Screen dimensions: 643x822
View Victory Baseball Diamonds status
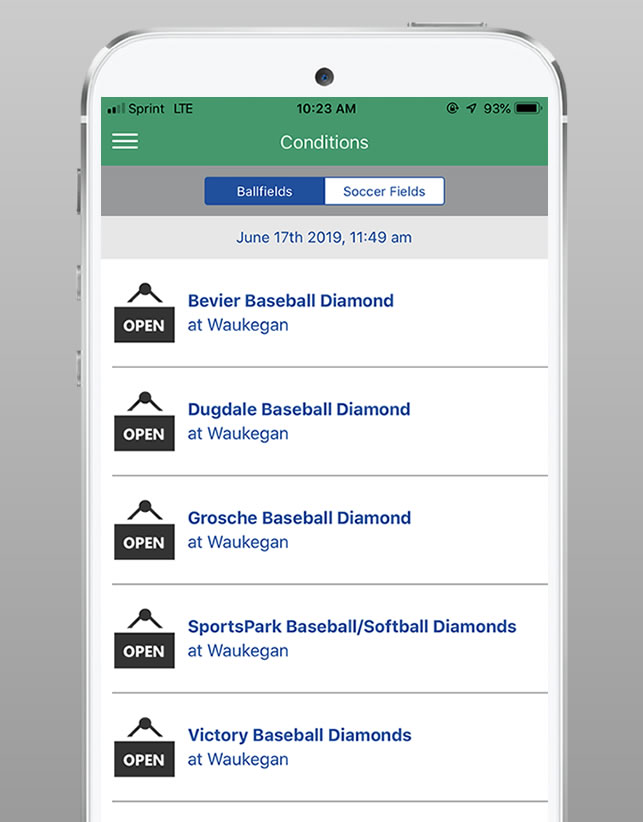(x=299, y=746)
